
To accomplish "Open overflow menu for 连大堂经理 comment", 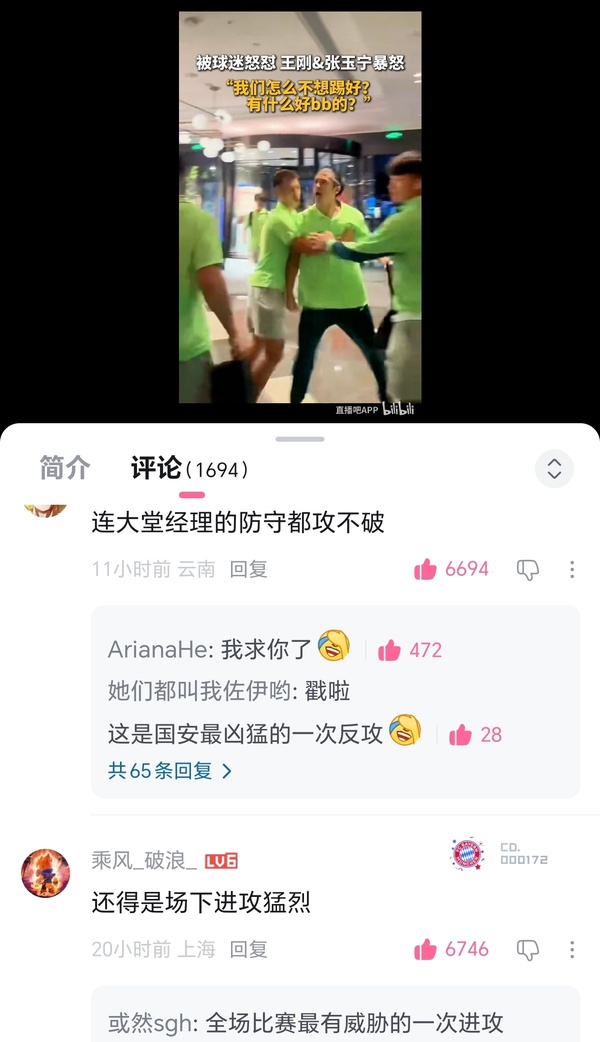I will tap(572, 569).
